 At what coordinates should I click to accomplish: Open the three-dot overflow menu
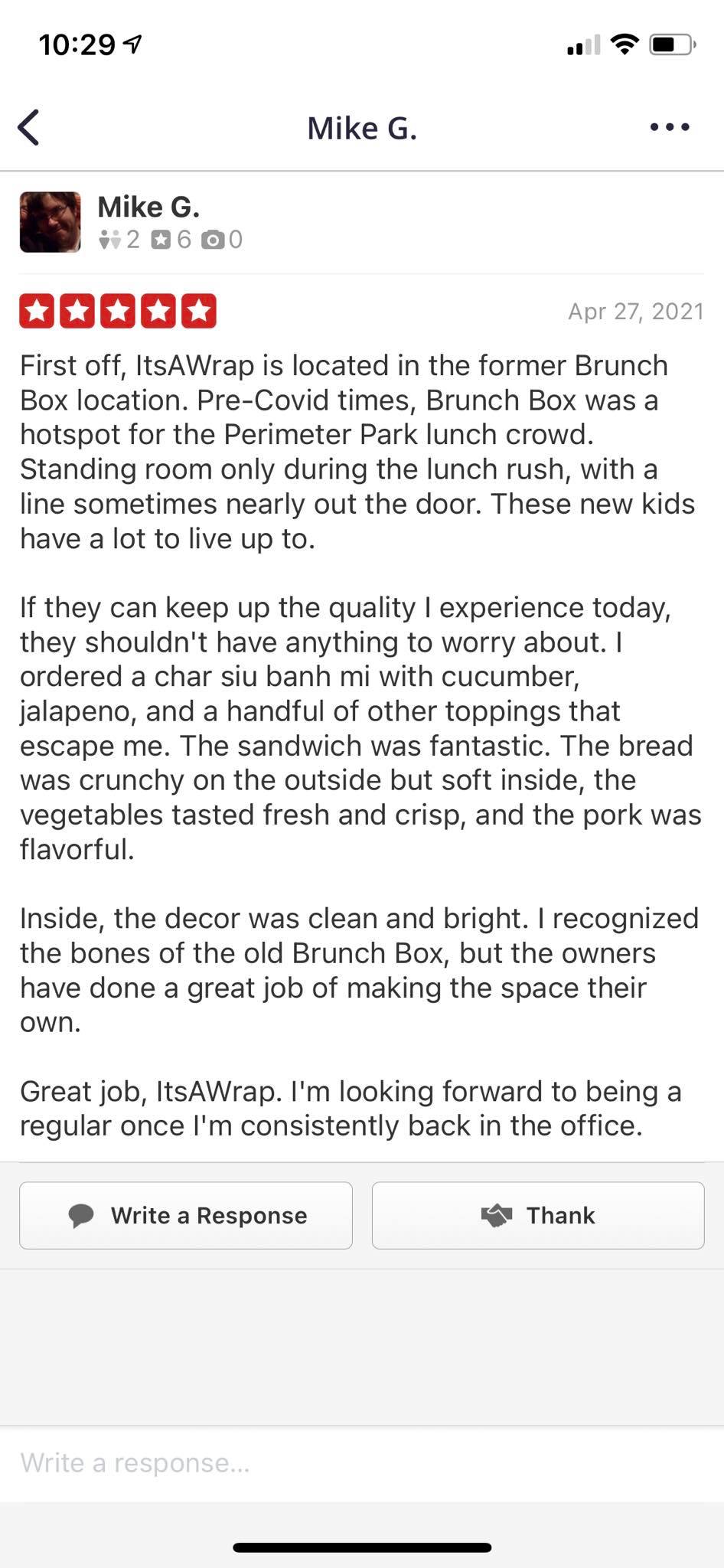[x=670, y=127]
